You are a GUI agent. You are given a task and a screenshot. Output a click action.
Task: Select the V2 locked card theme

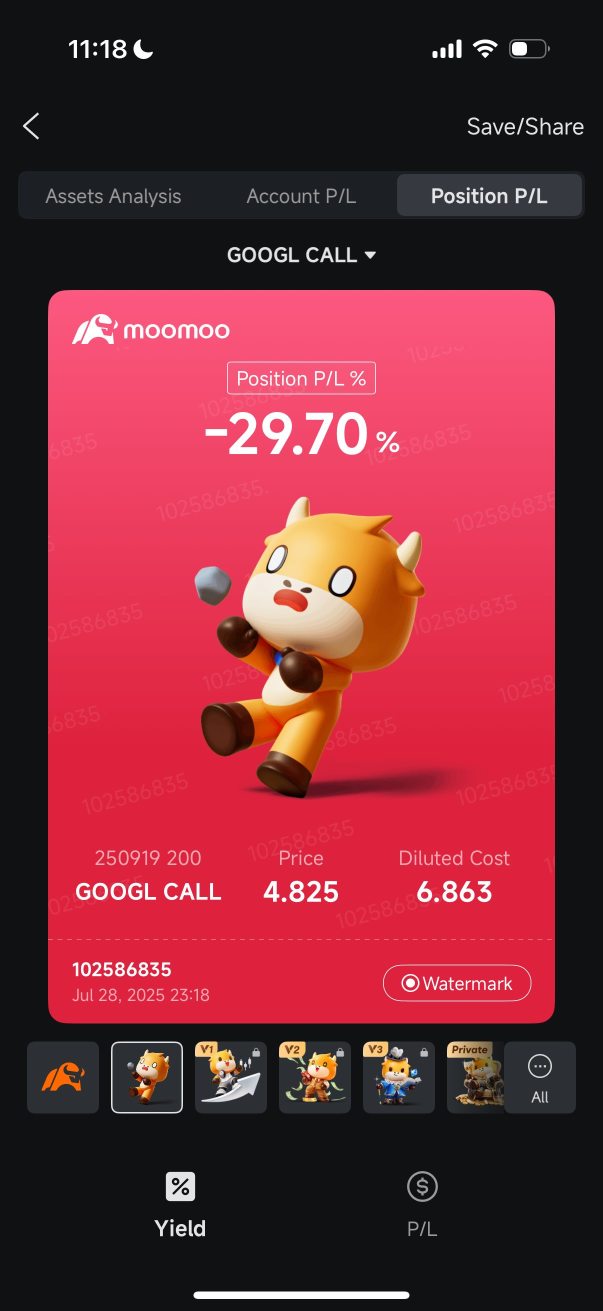pyautogui.click(x=315, y=1077)
